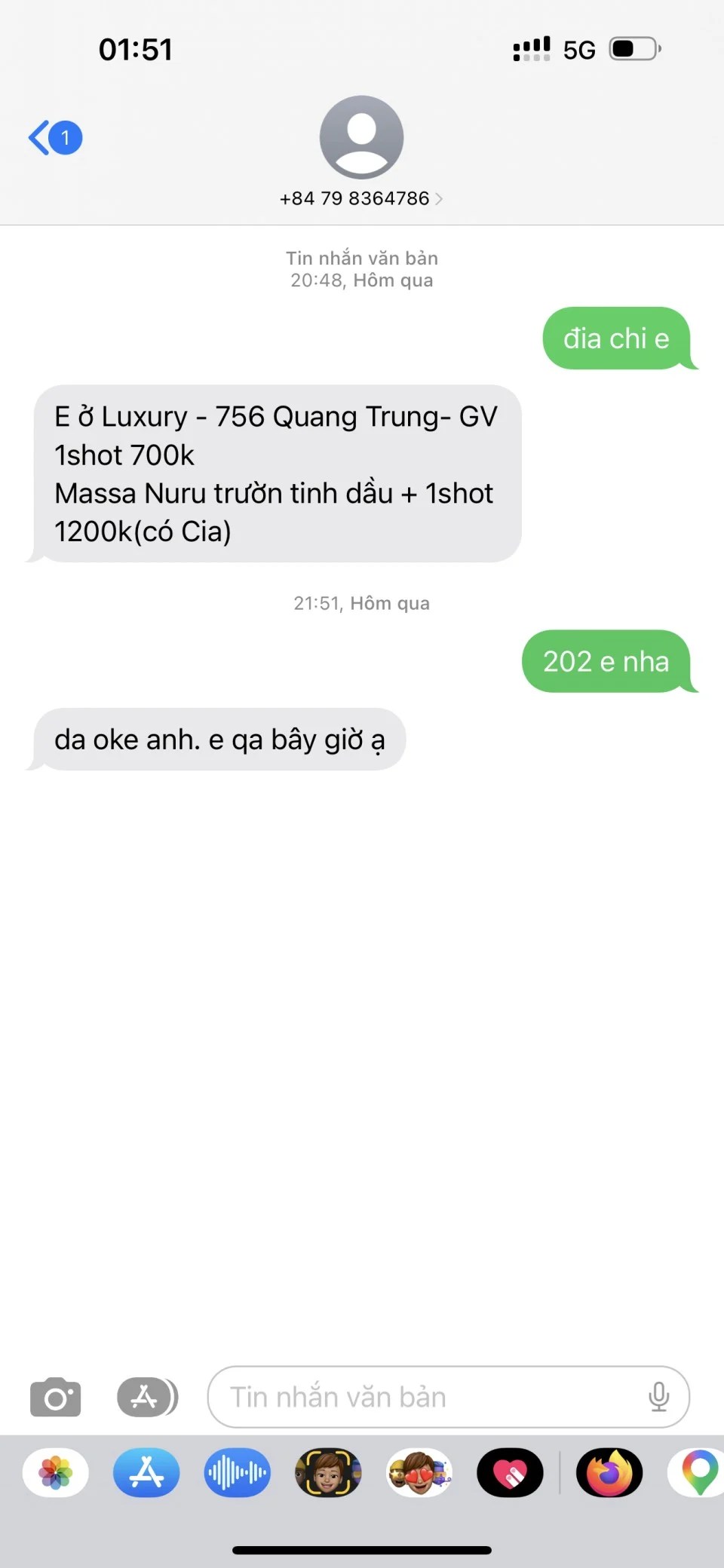Toggle the iMessage apps drawer button

147,1398
